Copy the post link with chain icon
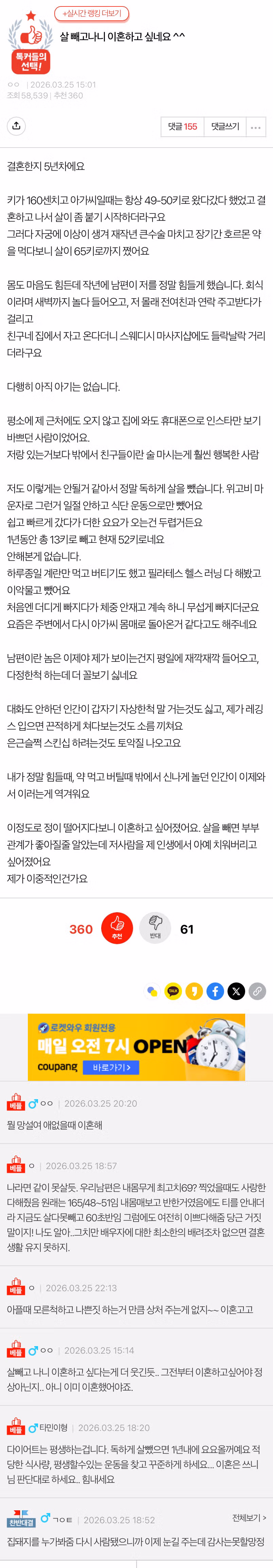This screenshot has height=1568, width=273. 257,991
